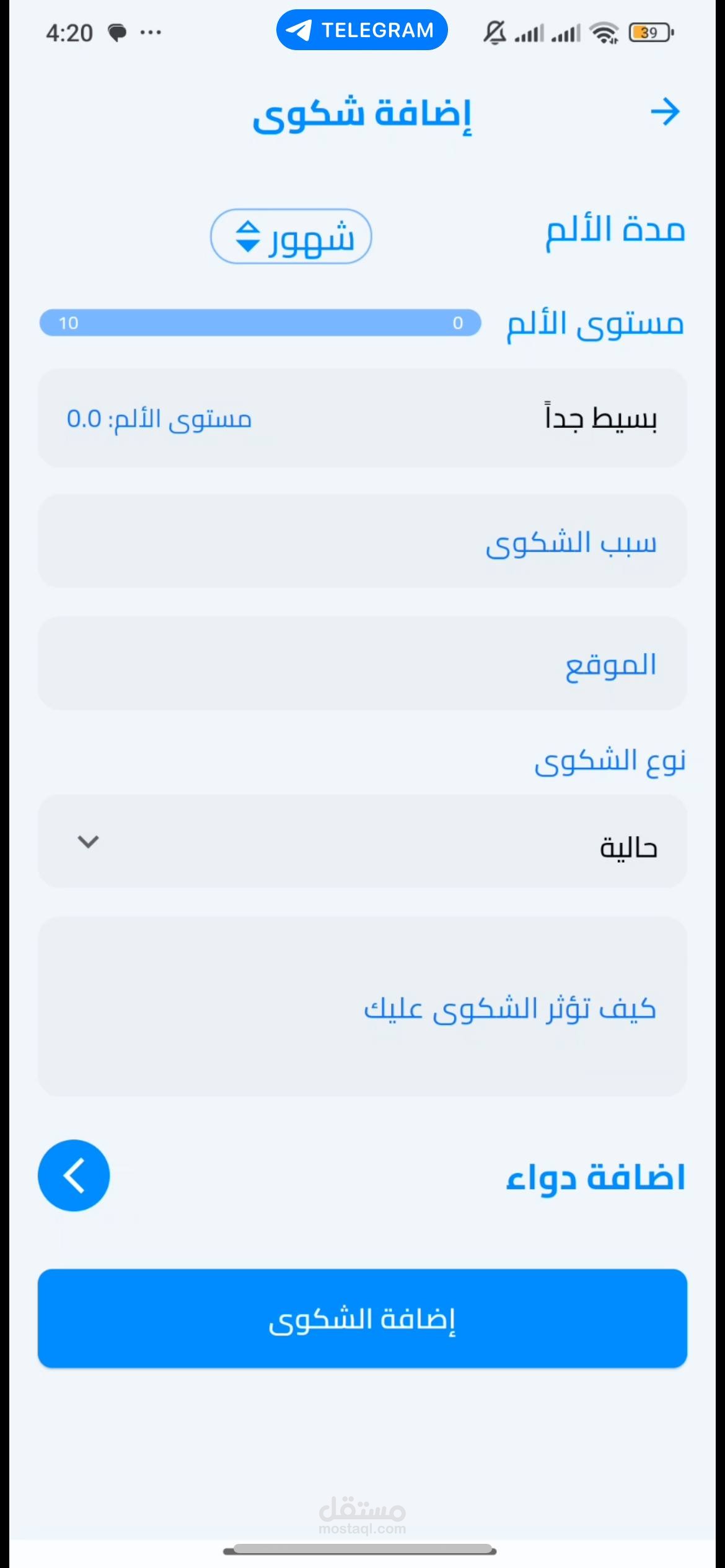
Task: Return via the TELEGRAM pill in status bar
Action: click(x=362, y=30)
